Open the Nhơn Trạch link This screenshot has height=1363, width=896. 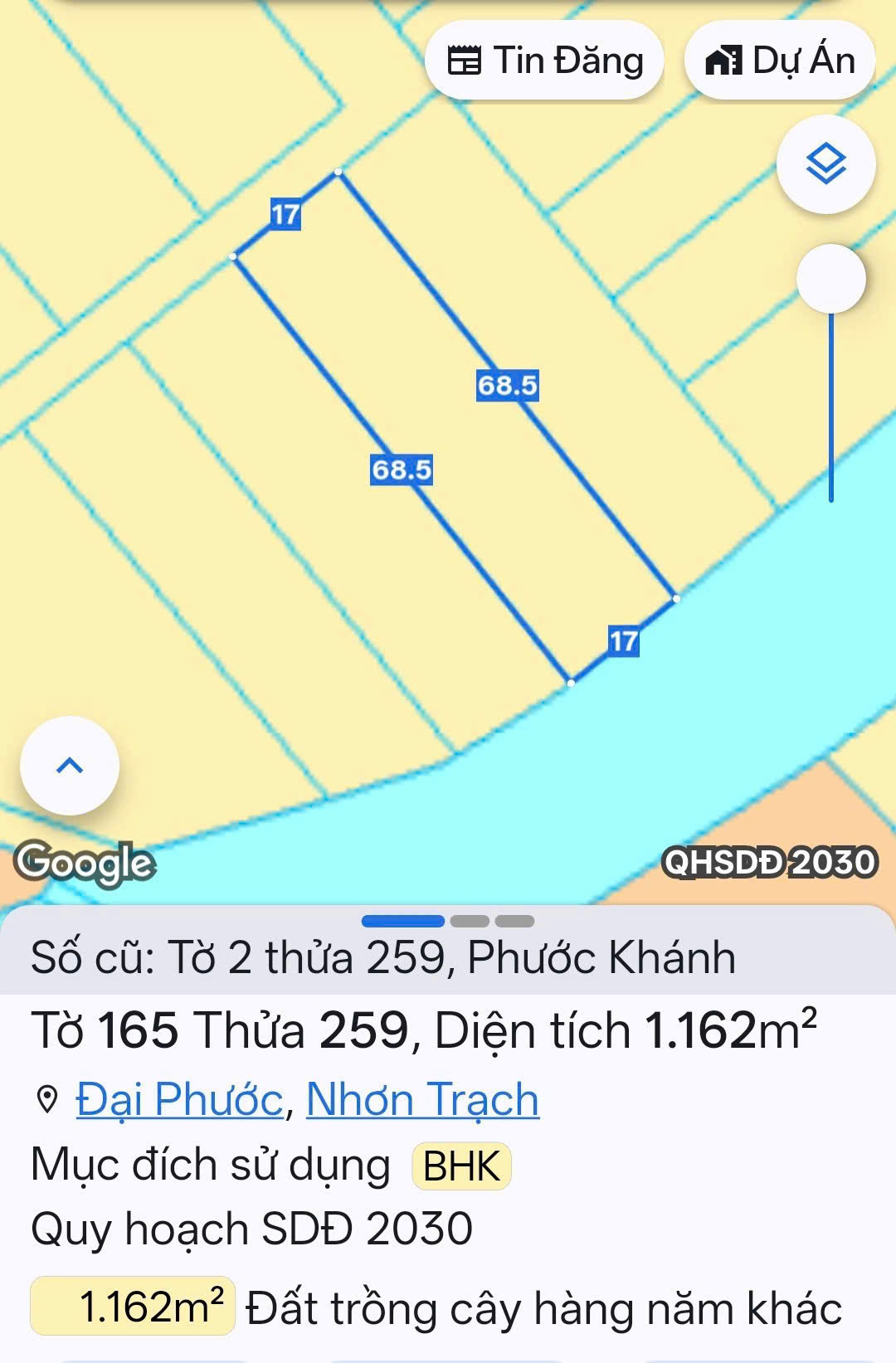(x=422, y=1100)
